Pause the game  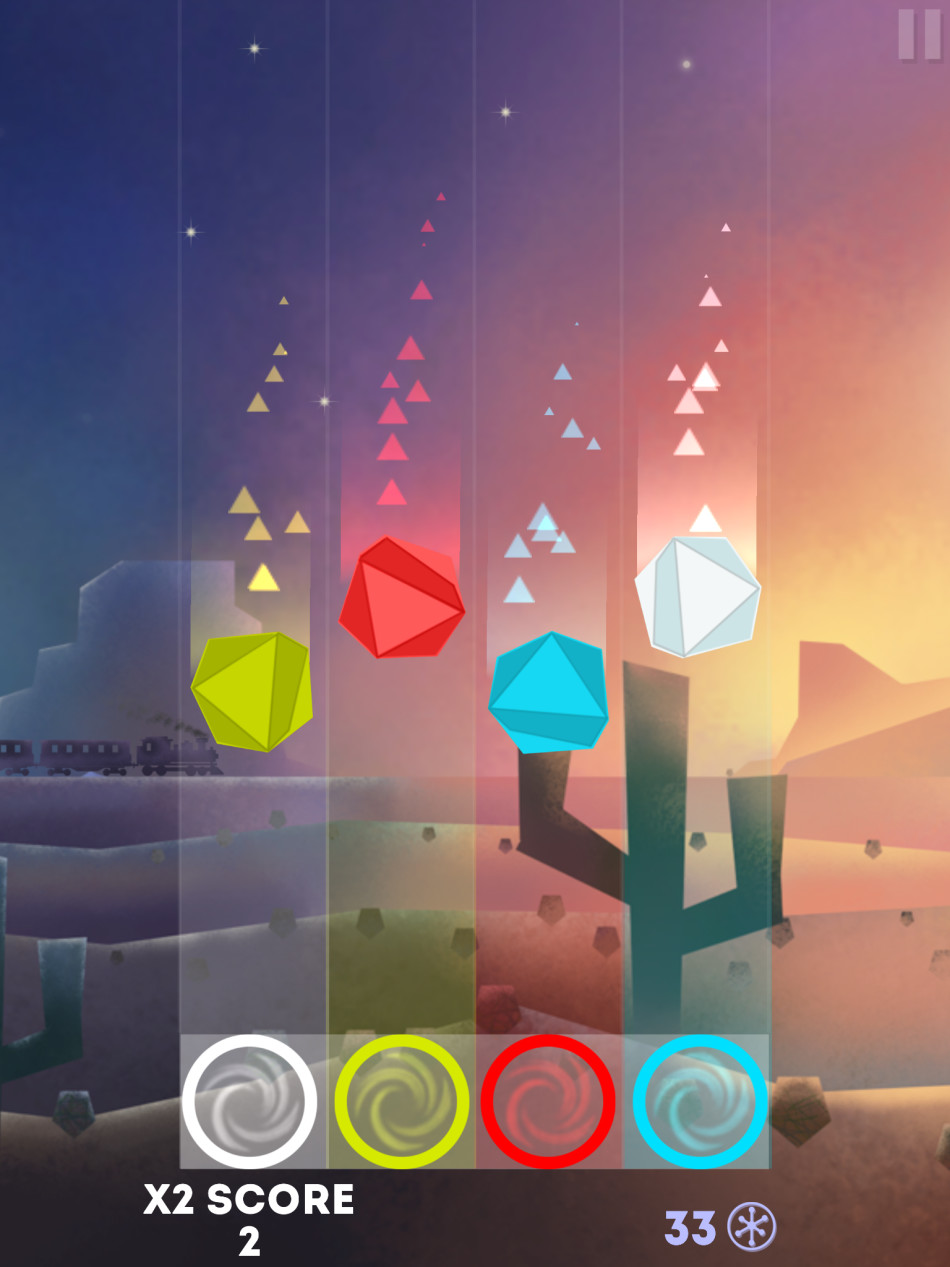point(918,35)
